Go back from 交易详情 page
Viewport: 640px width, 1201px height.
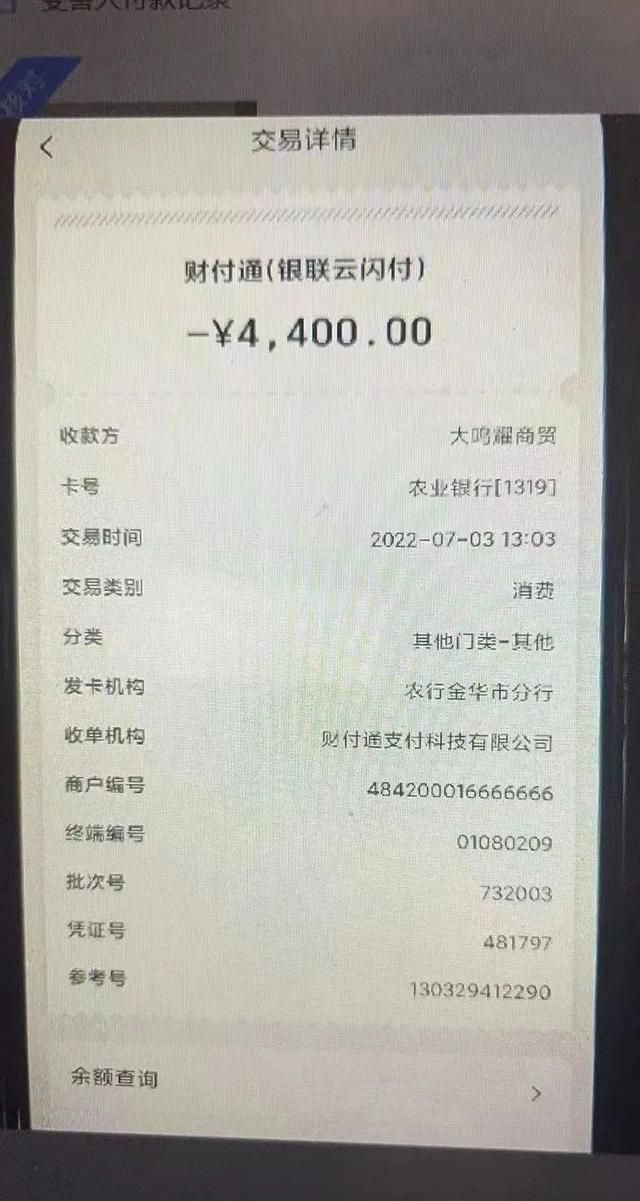pos(46,147)
